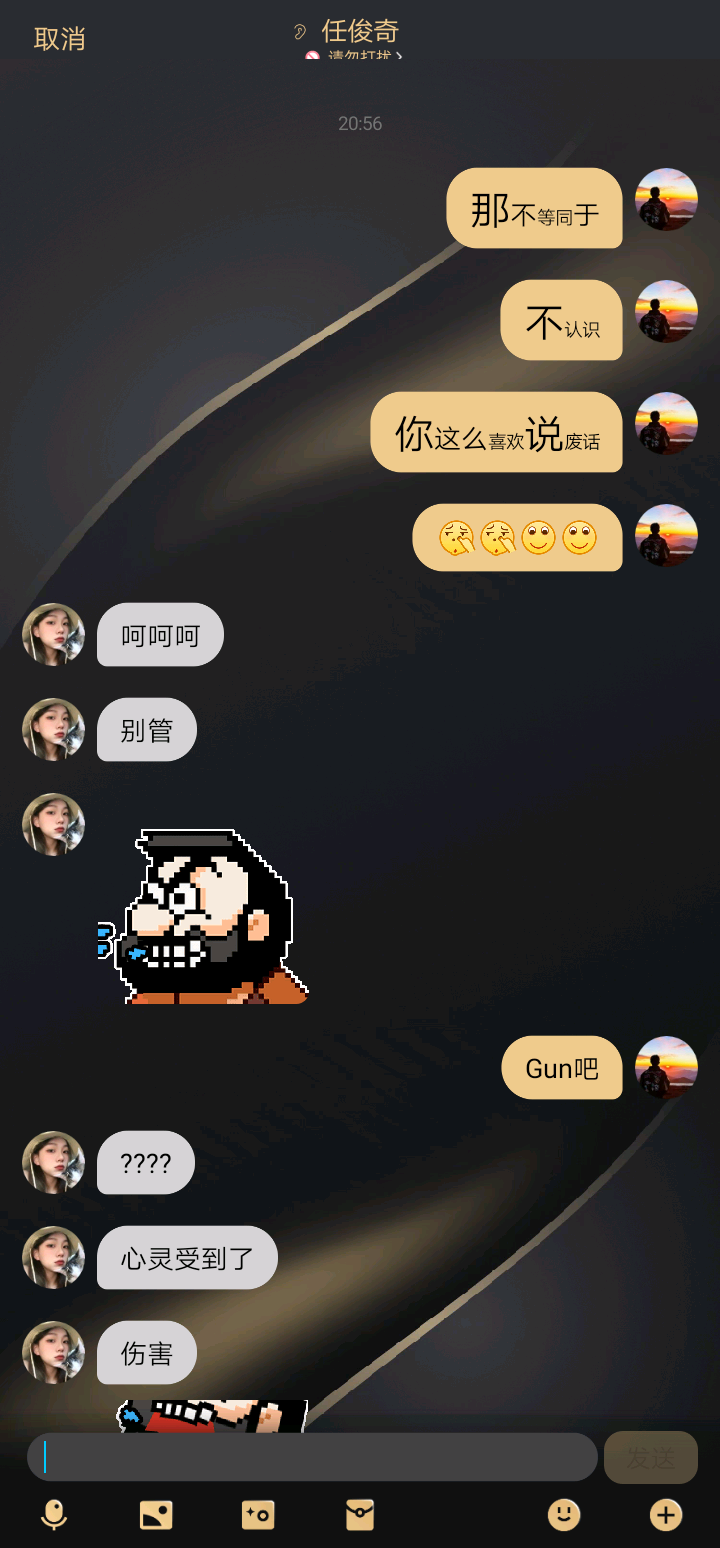Open the emoji sticker panel
720x1548 pixels.
[x=564, y=1515]
